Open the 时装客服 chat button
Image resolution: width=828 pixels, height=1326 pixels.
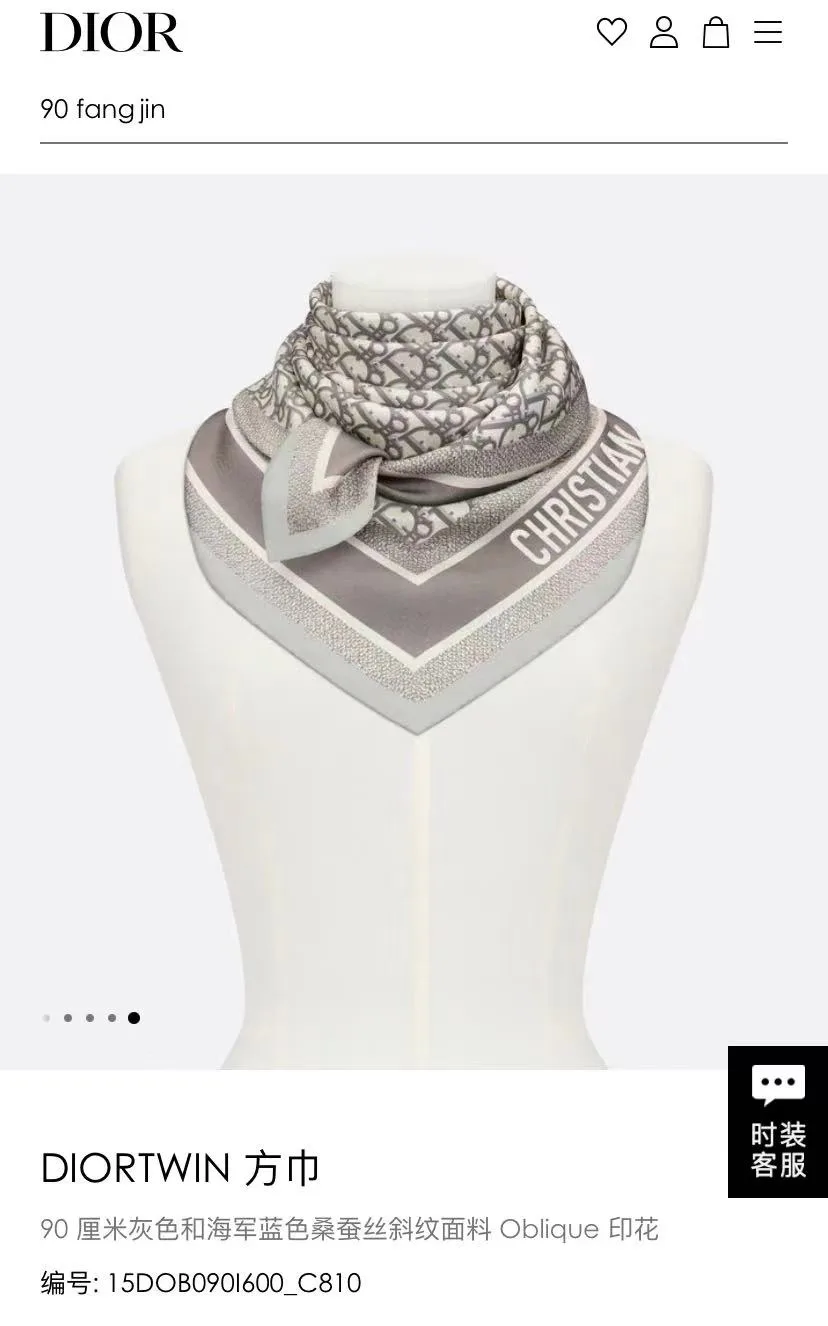[x=778, y=1122]
